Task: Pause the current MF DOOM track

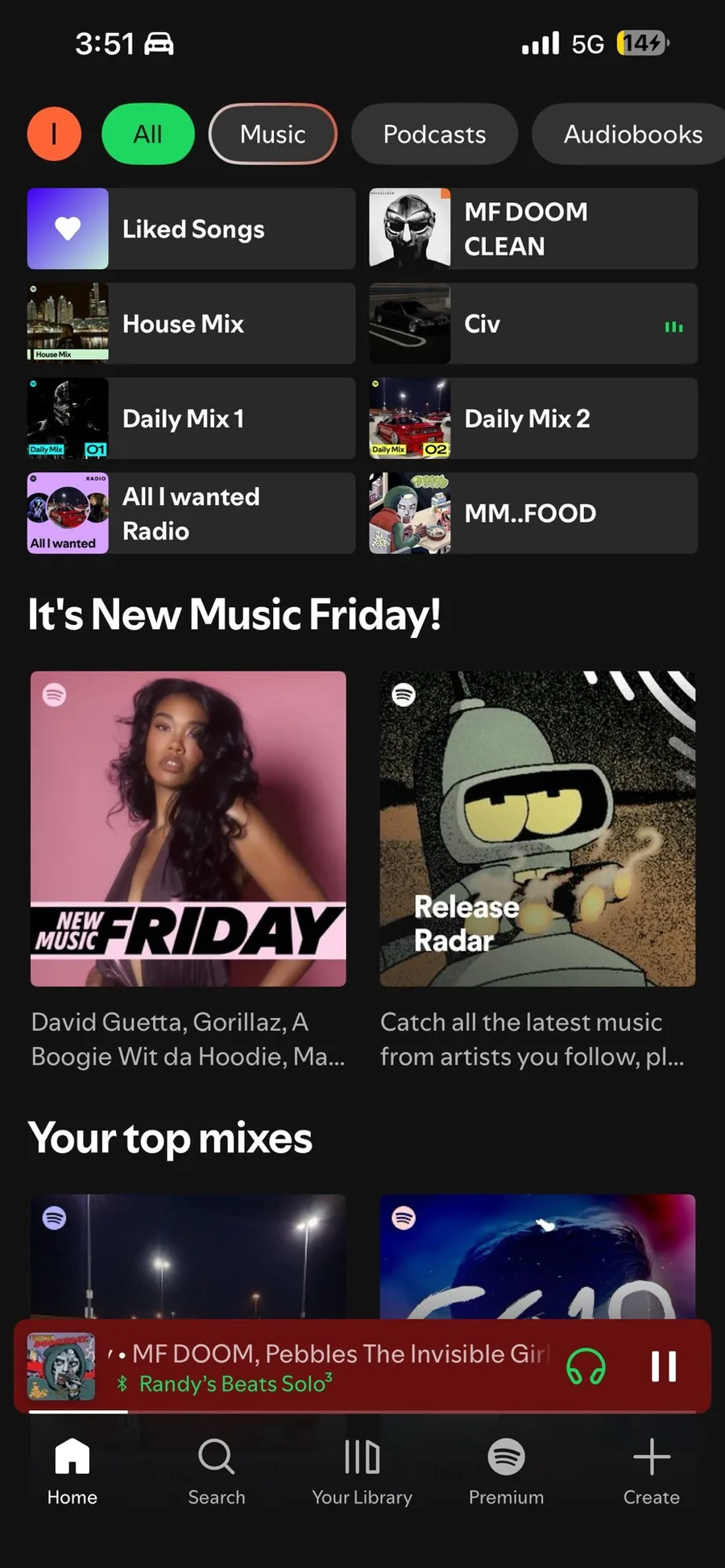Action: tap(664, 1366)
